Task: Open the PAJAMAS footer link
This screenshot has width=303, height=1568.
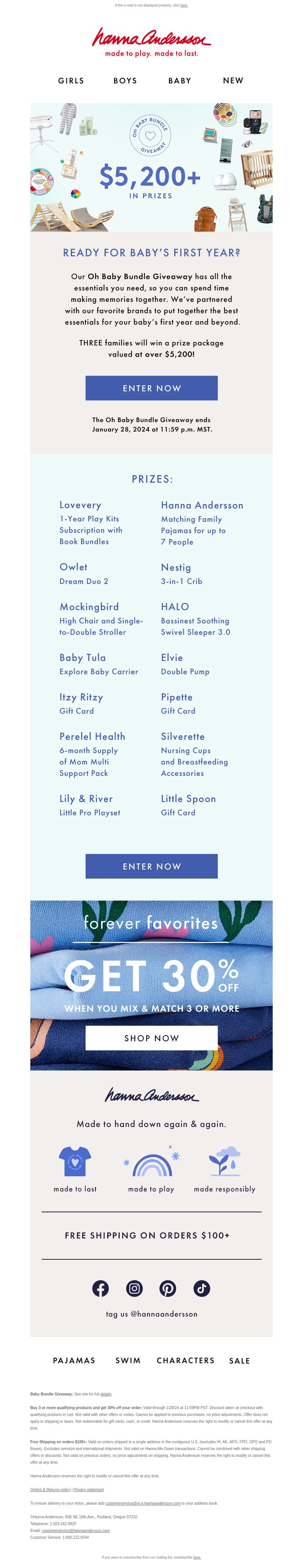Action: click(74, 1361)
